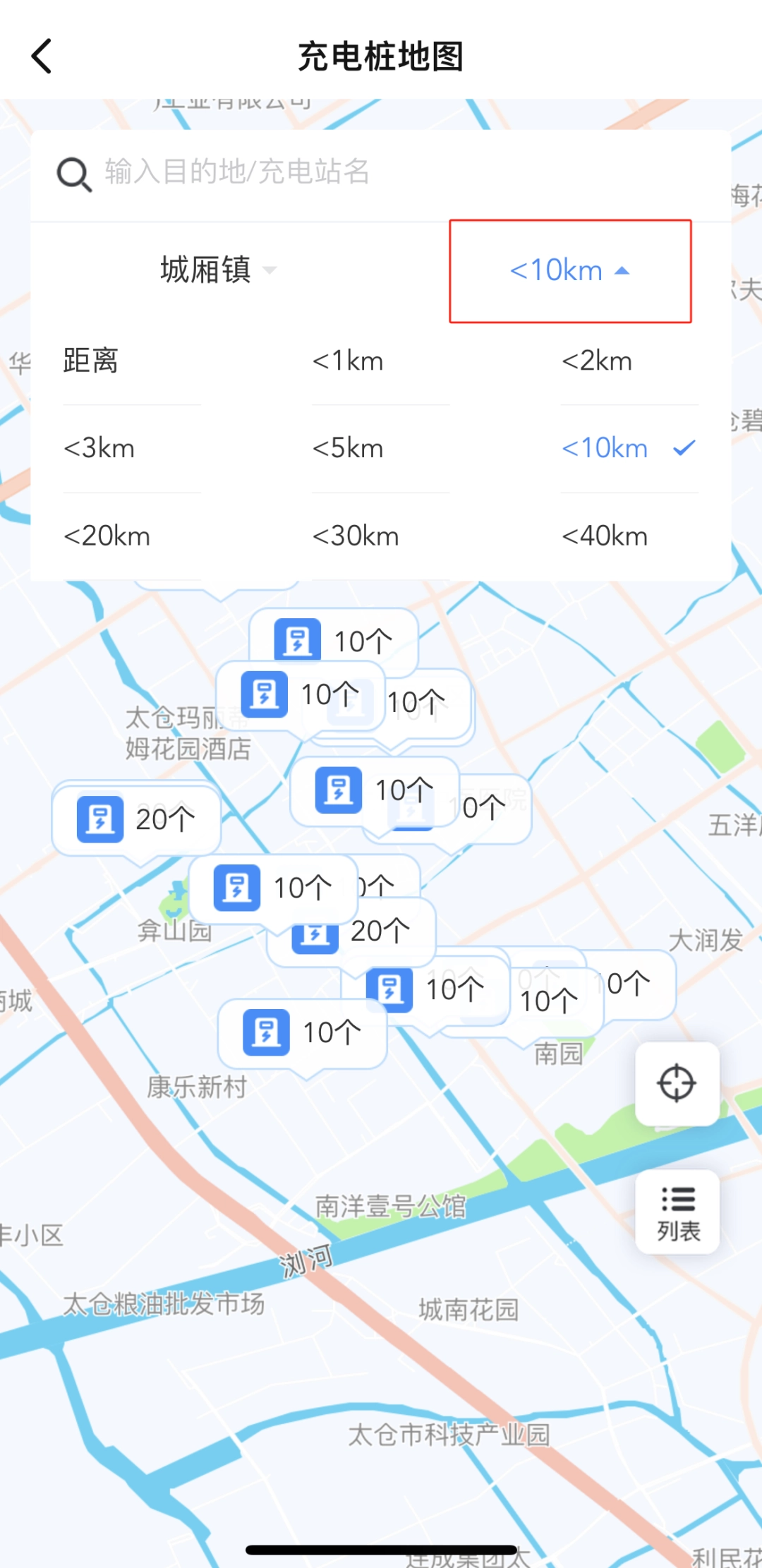The width and height of the screenshot is (762, 1568).
Task: Open the 10个 charging marker near 康乐新村
Action: pyautogui.click(x=303, y=1033)
